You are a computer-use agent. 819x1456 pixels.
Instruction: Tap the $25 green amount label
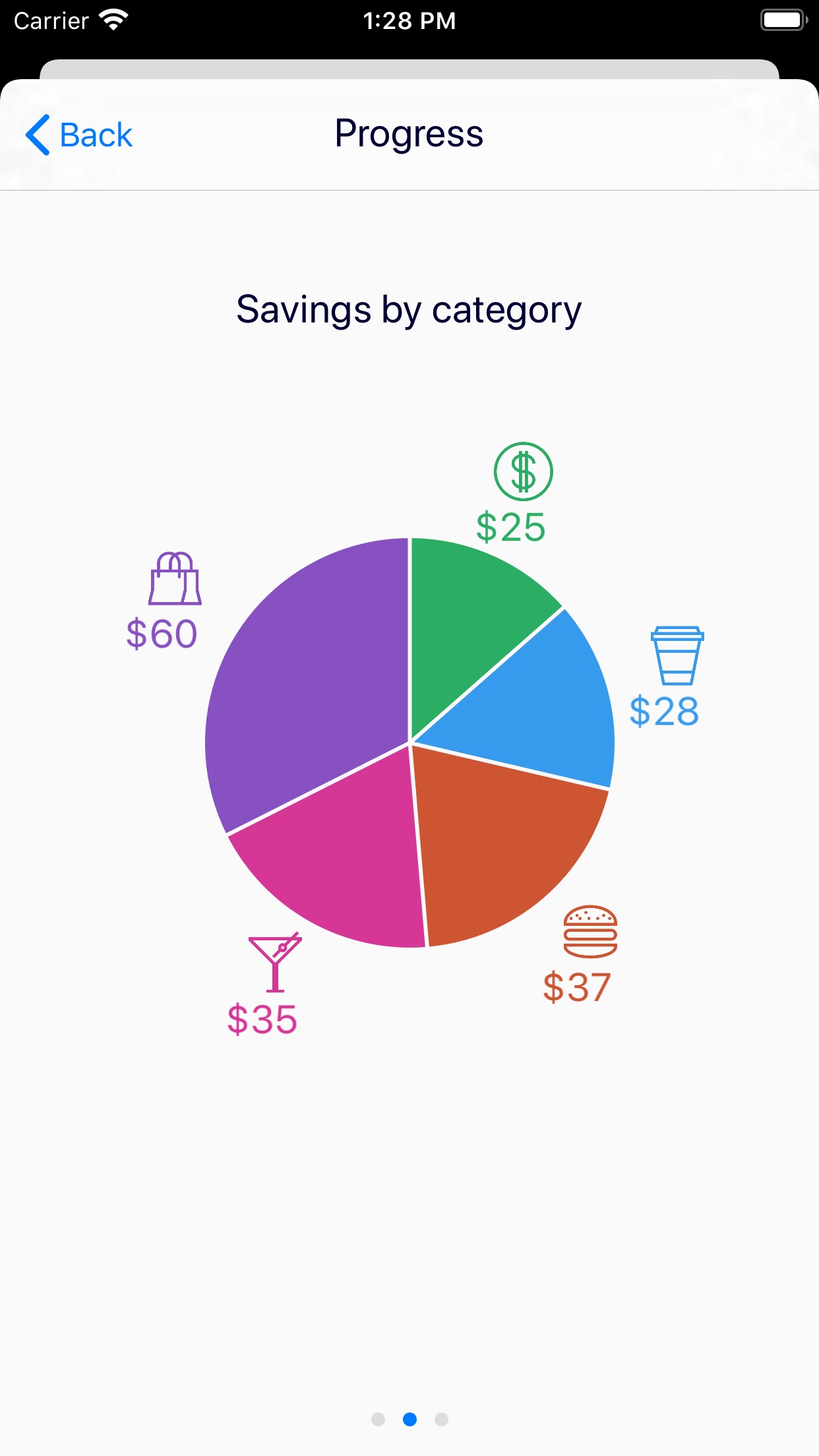coord(510,528)
